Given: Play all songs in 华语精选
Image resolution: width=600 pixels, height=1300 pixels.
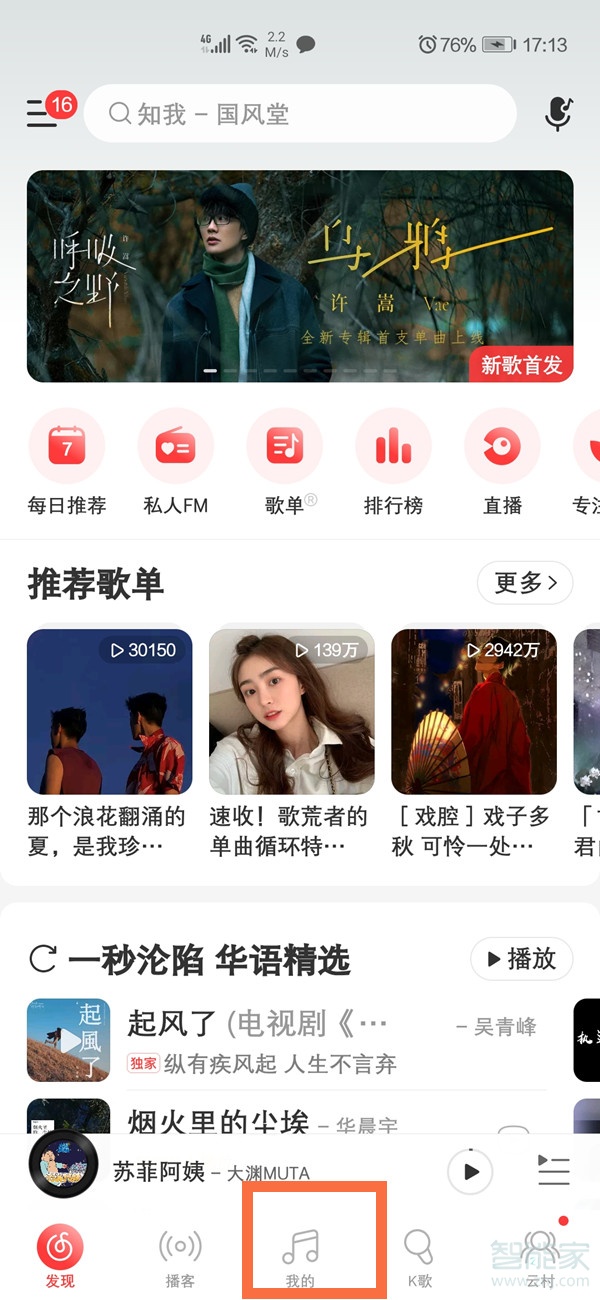Looking at the screenshot, I should [x=521, y=959].
